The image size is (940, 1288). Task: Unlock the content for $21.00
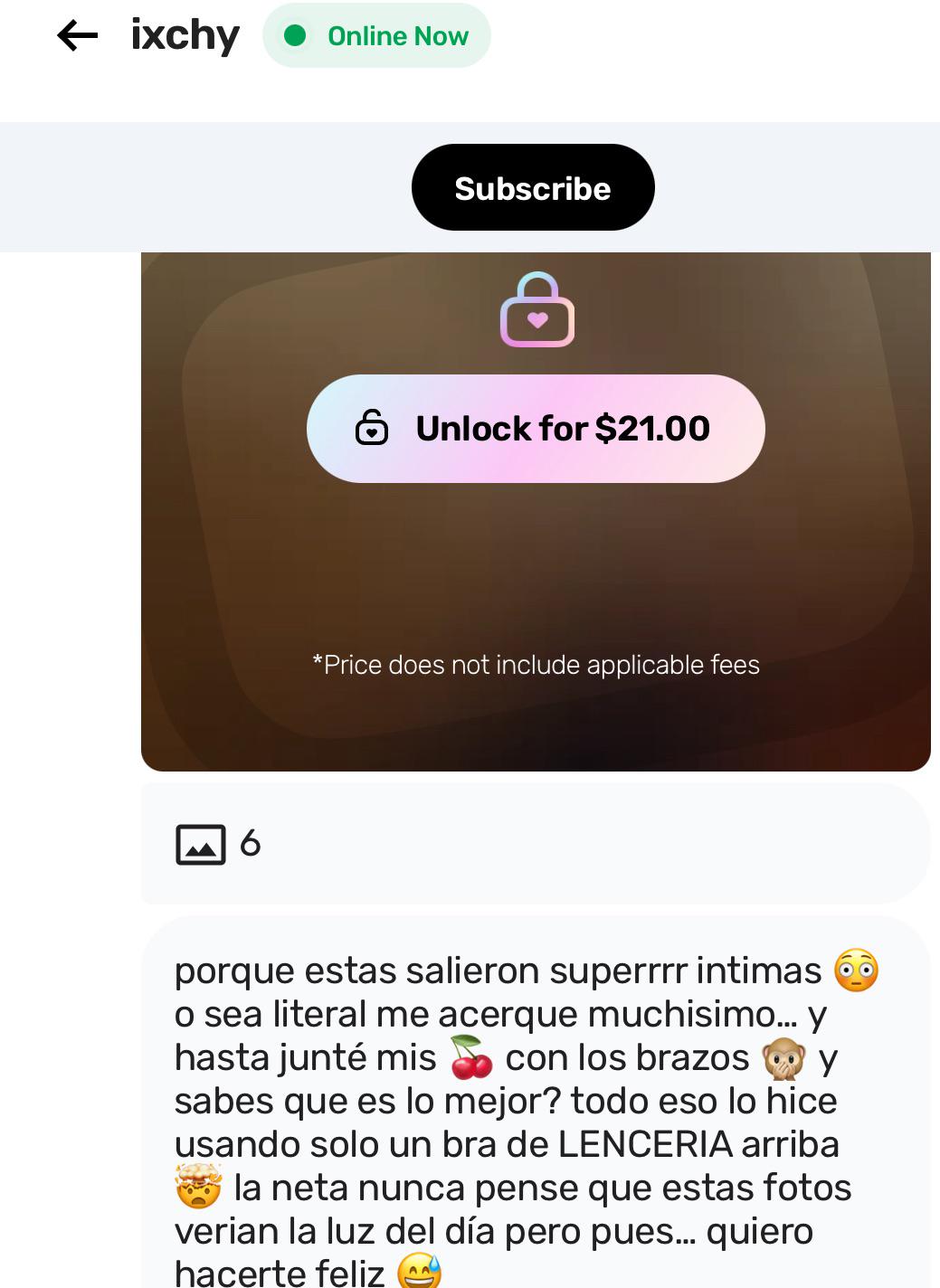tap(536, 429)
